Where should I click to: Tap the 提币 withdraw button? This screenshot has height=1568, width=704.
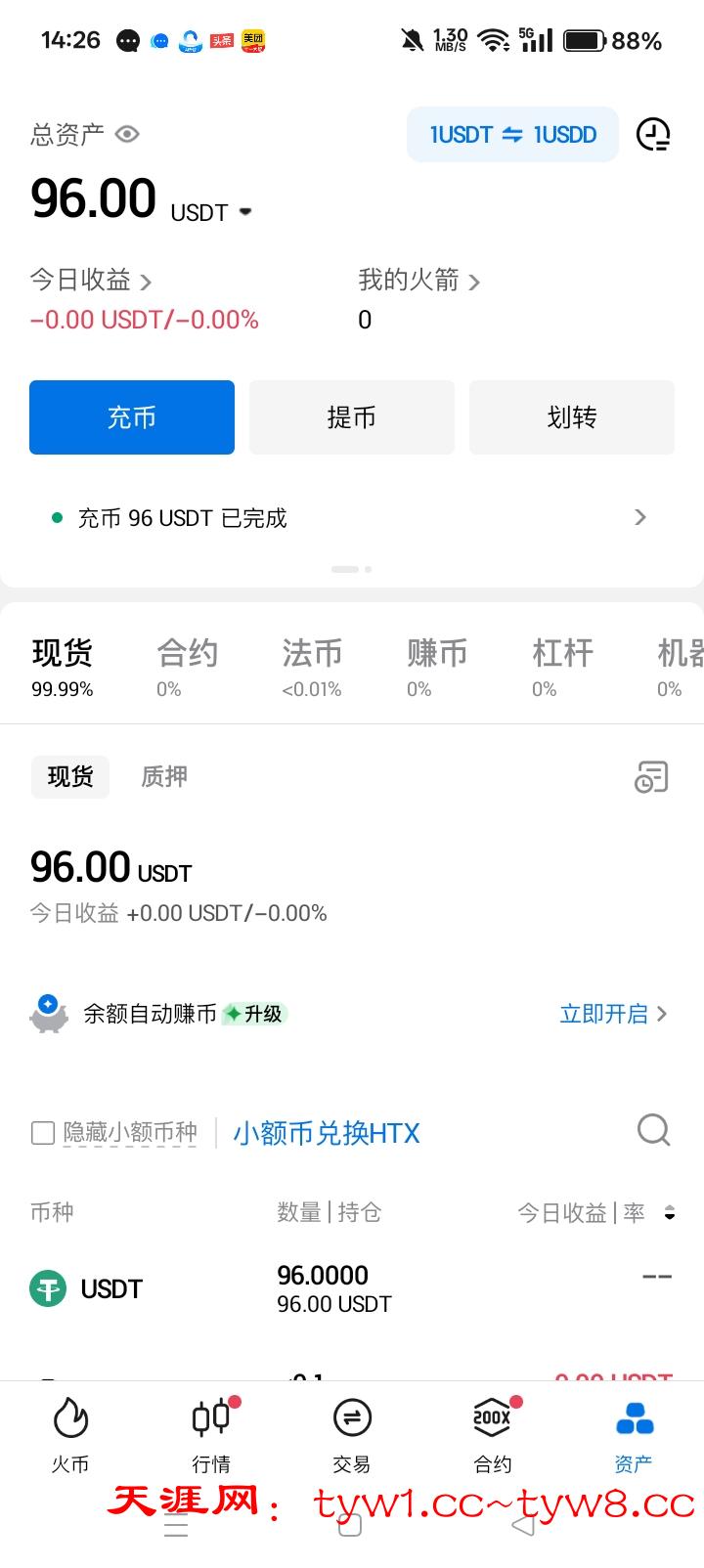tap(352, 417)
